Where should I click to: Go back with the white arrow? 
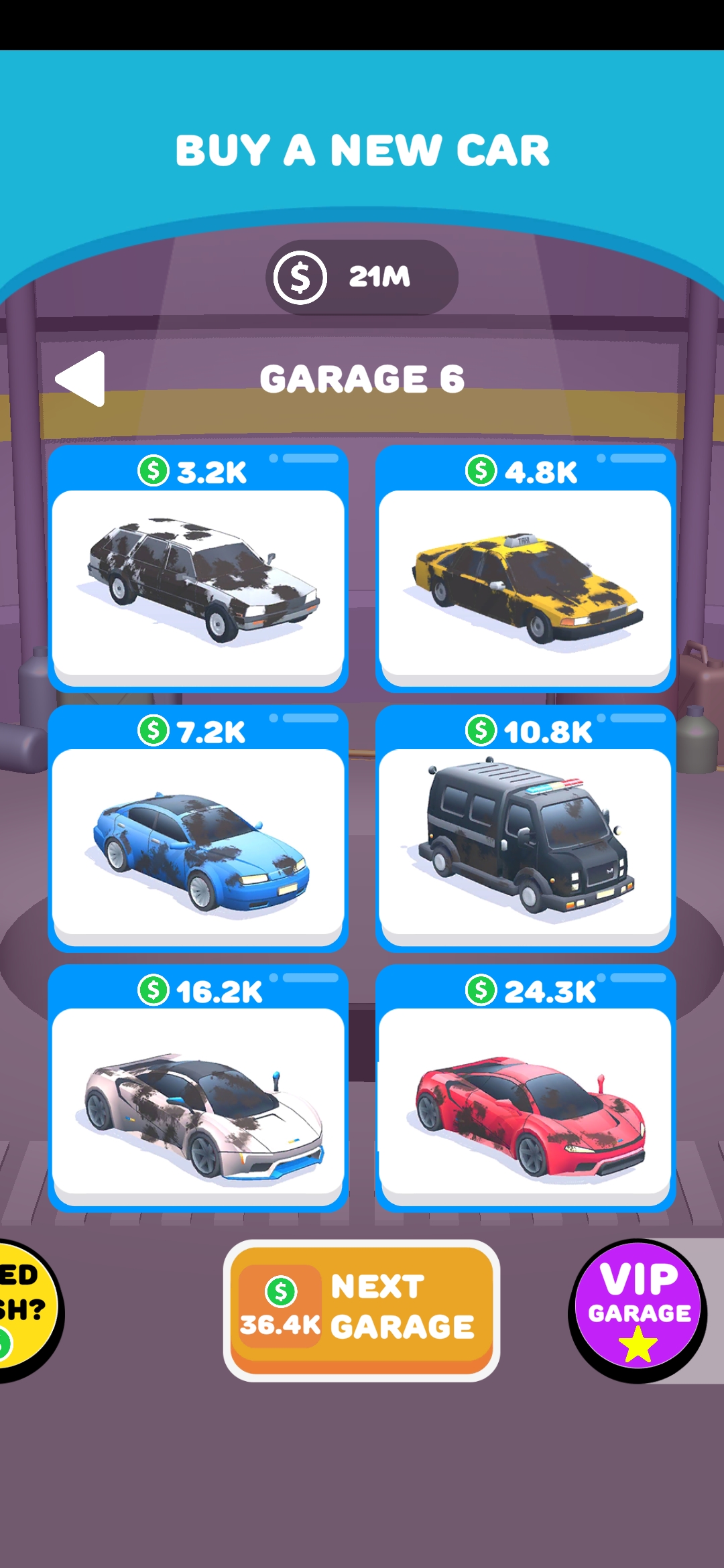82,379
